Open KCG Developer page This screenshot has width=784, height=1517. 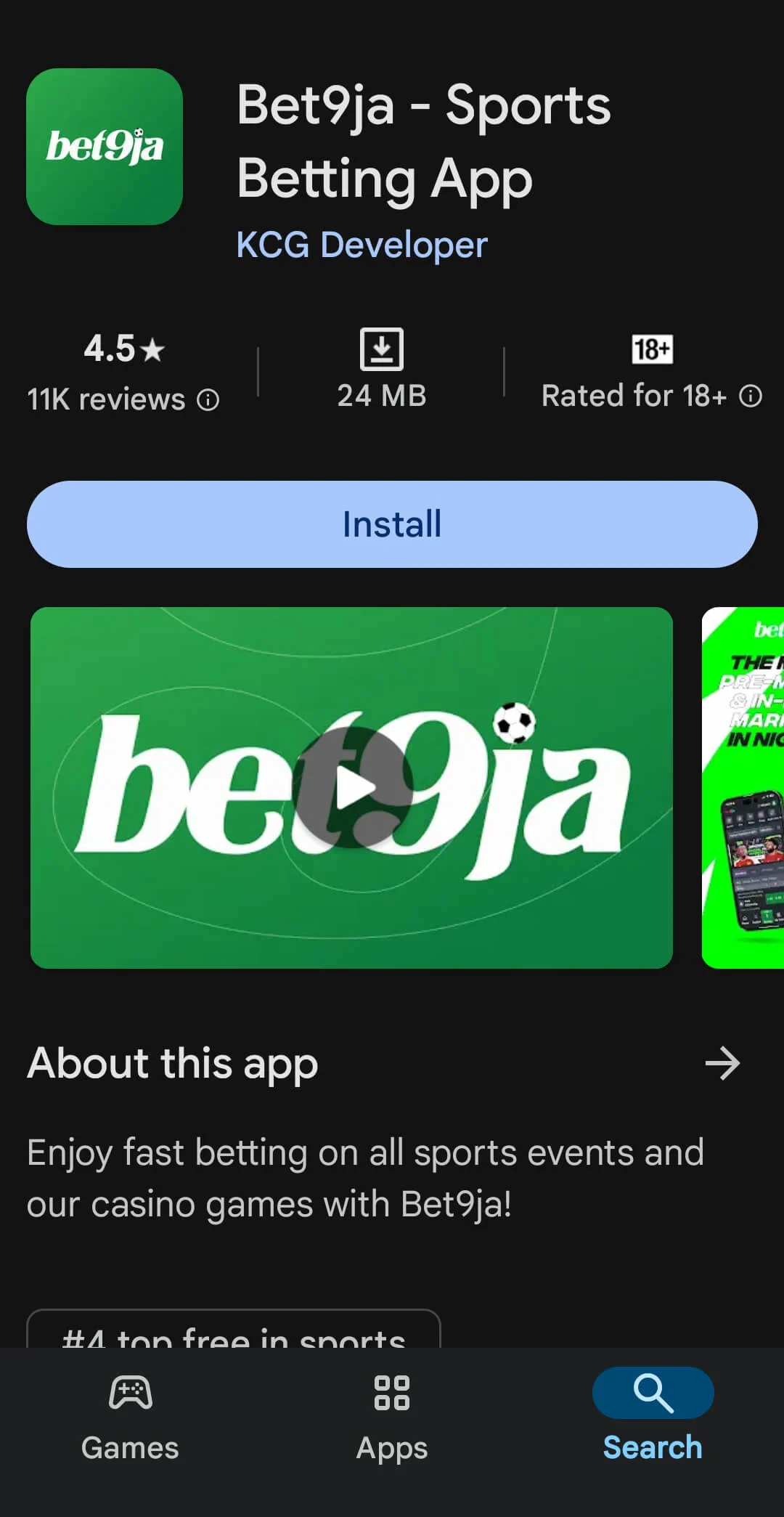point(362,245)
